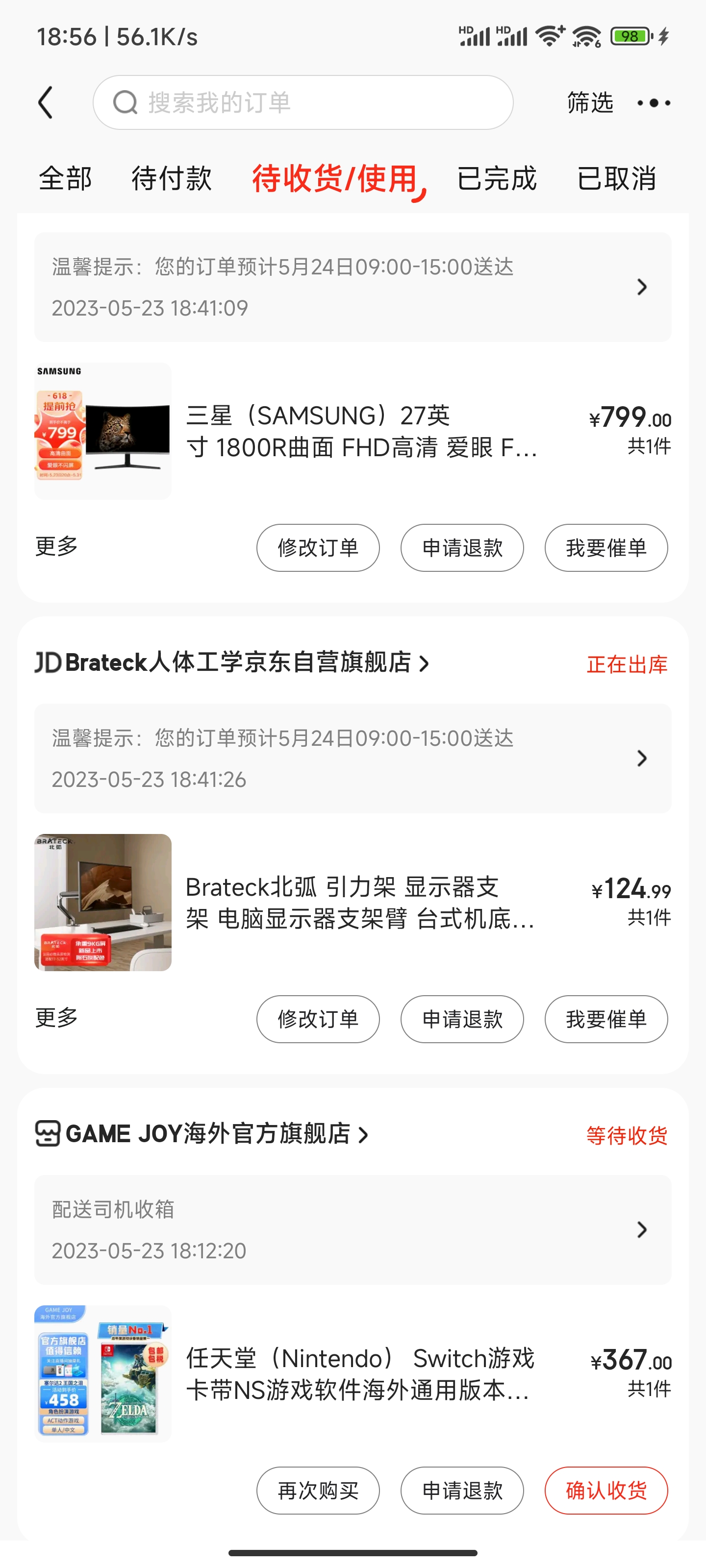Go back using the top-left arrow

tap(46, 102)
